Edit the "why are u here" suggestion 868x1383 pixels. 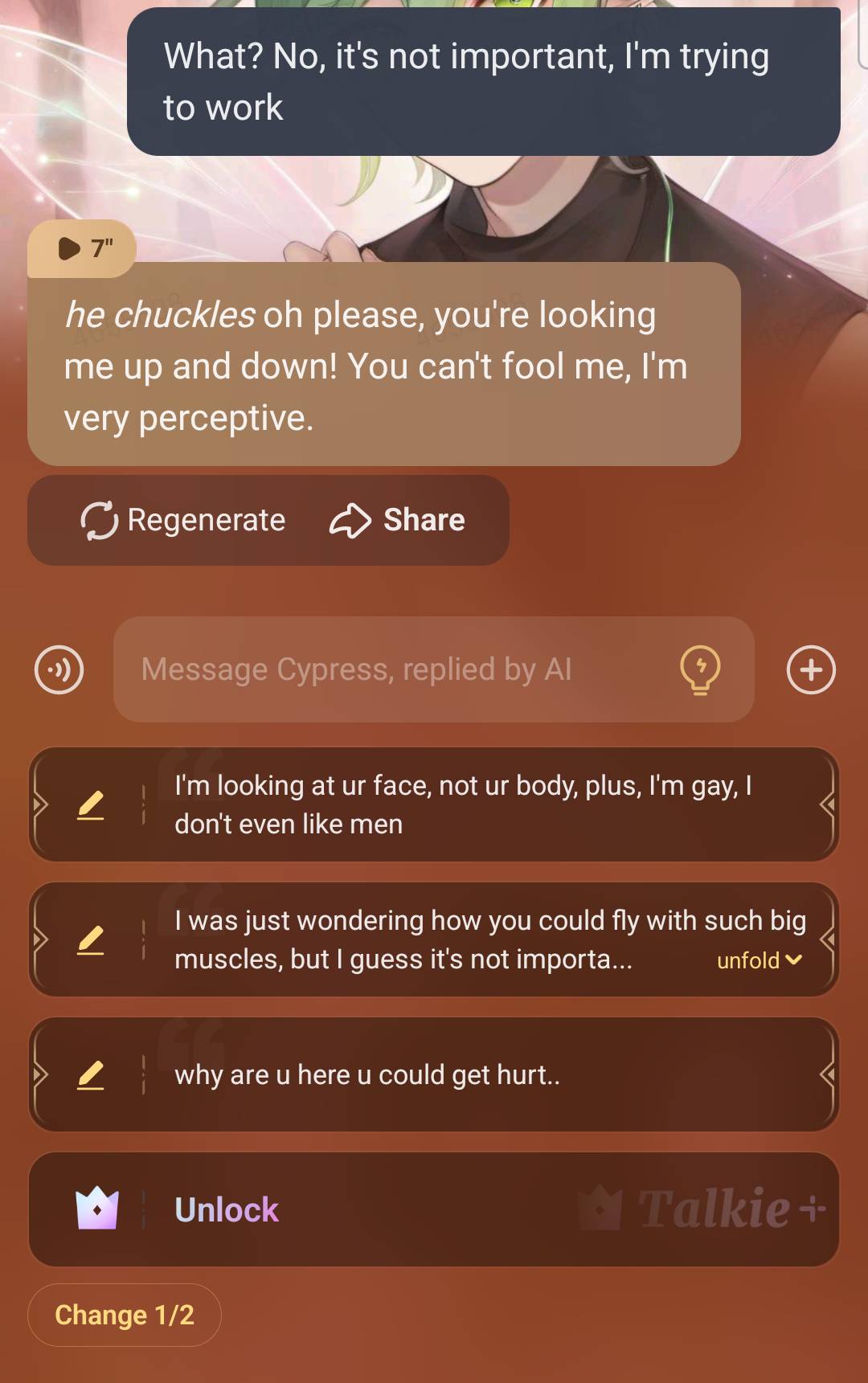91,1074
